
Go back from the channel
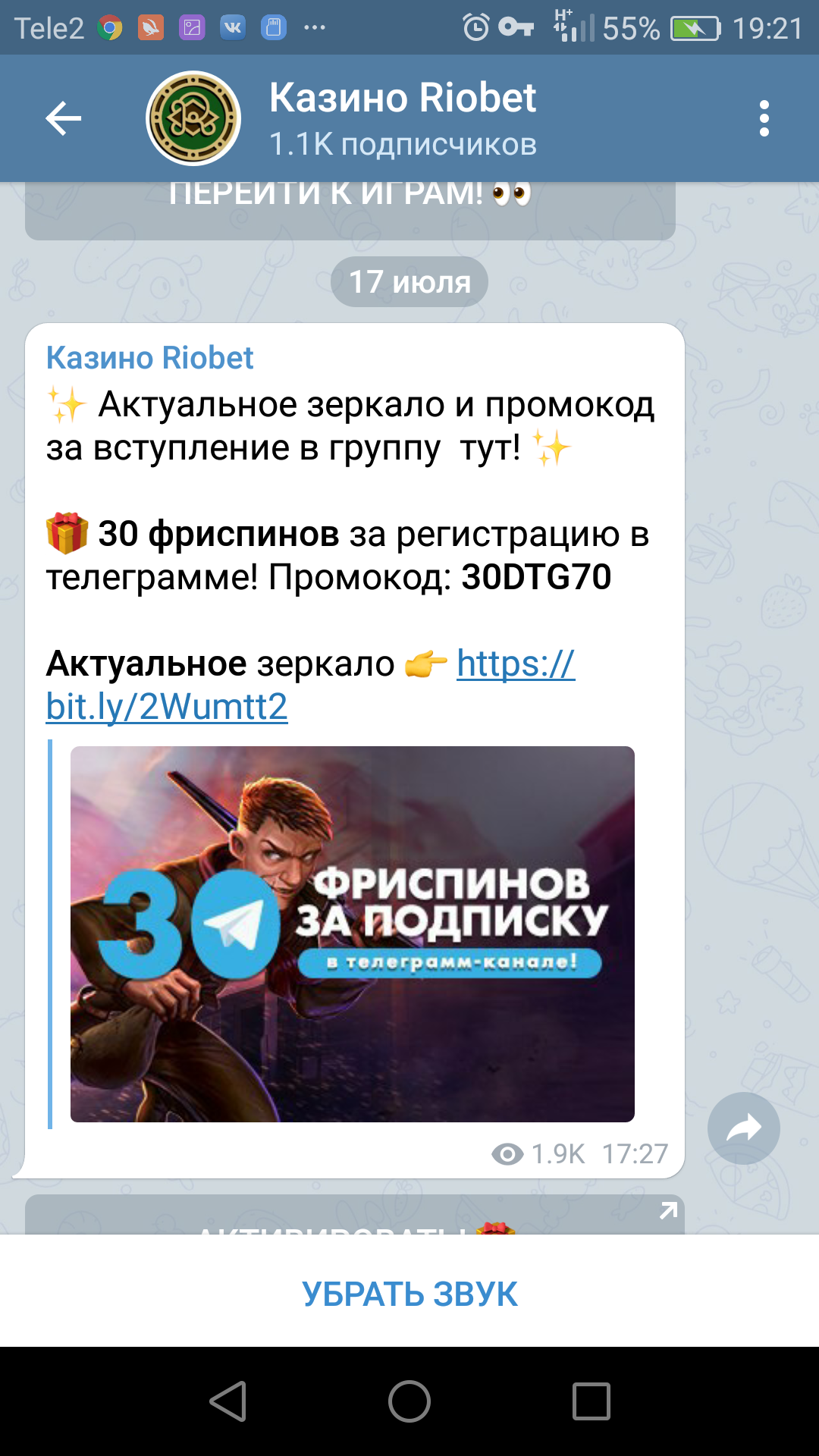pos(64,118)
